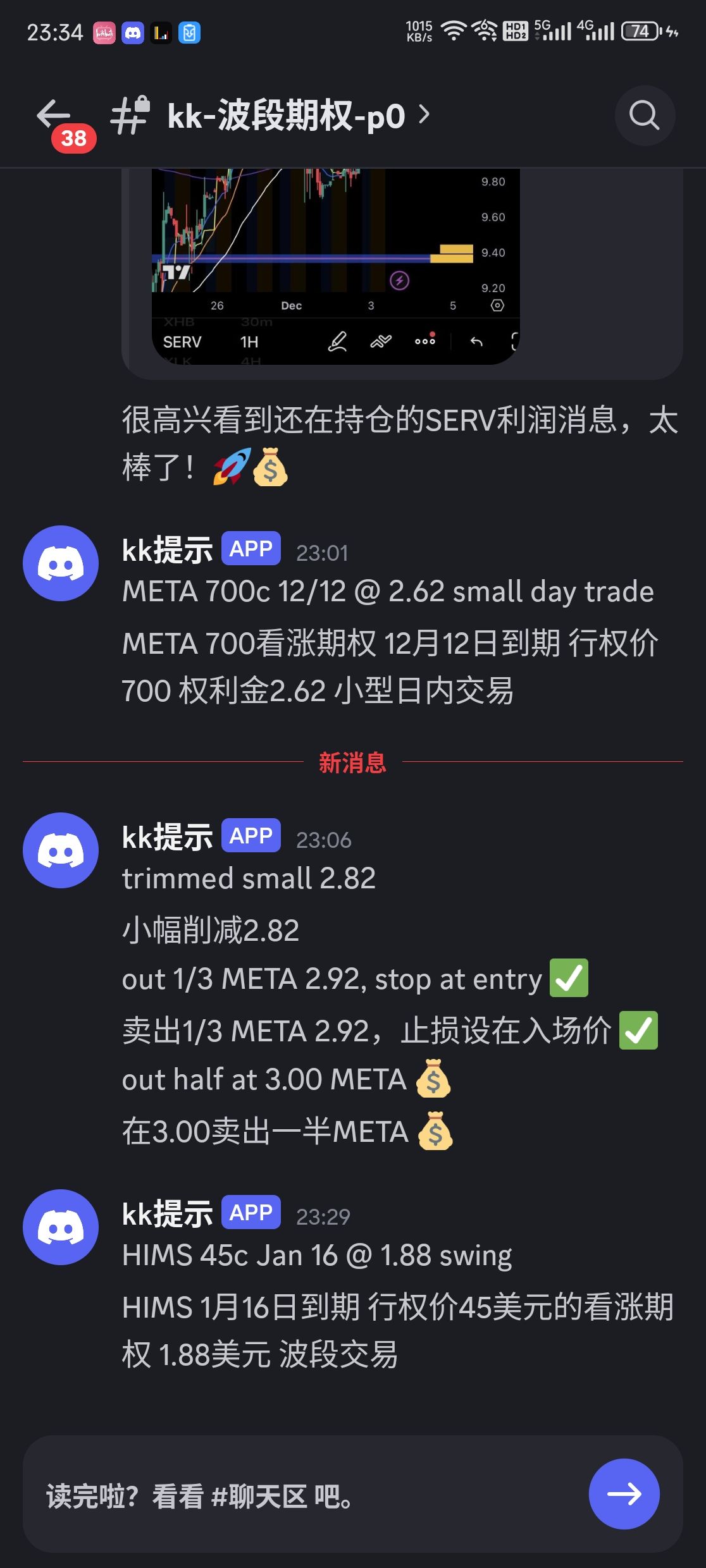Viewport: 706px width, 1568px height.
Task: Jump to #聊天区 with the arrow button
Action: click(624, 1494)
